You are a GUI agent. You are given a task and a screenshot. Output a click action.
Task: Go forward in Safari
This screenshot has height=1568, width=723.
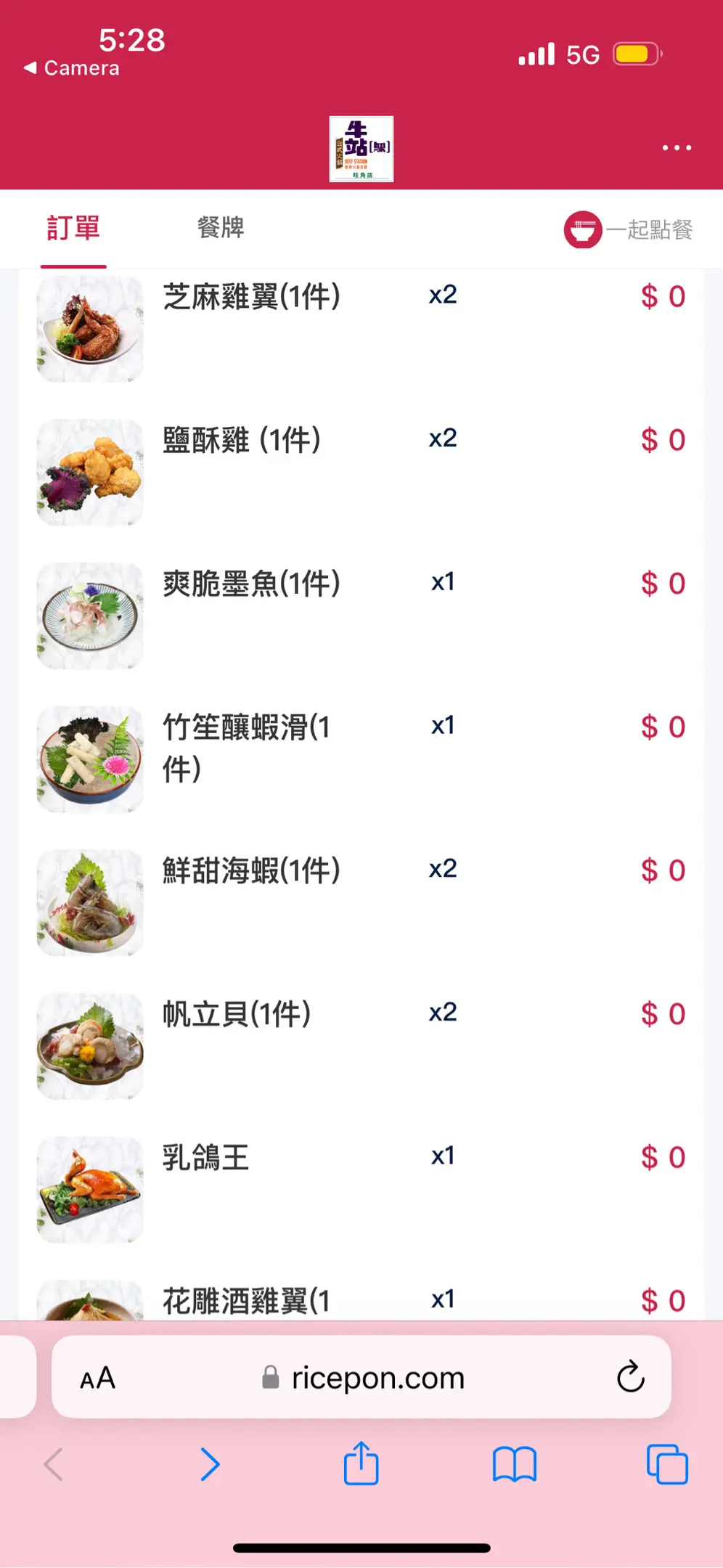coord(210,1464)
